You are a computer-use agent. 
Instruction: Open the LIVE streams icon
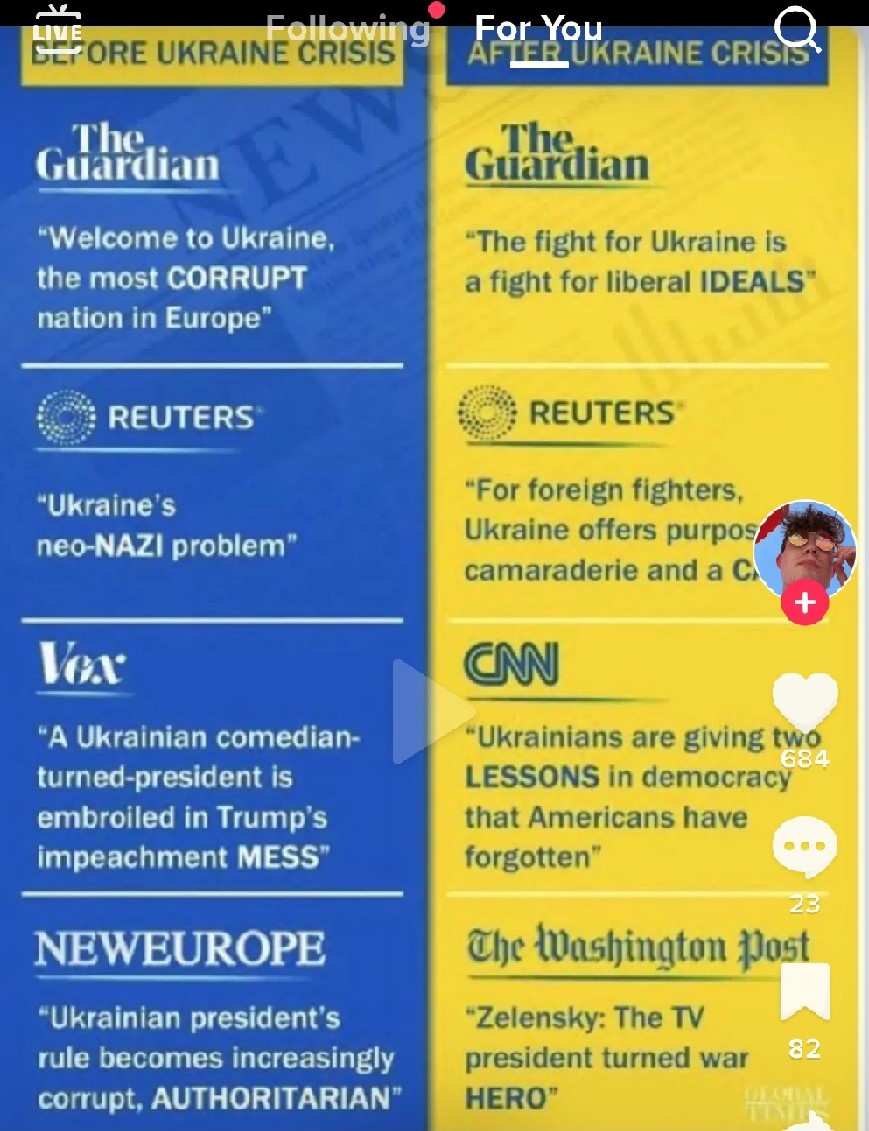57,30
